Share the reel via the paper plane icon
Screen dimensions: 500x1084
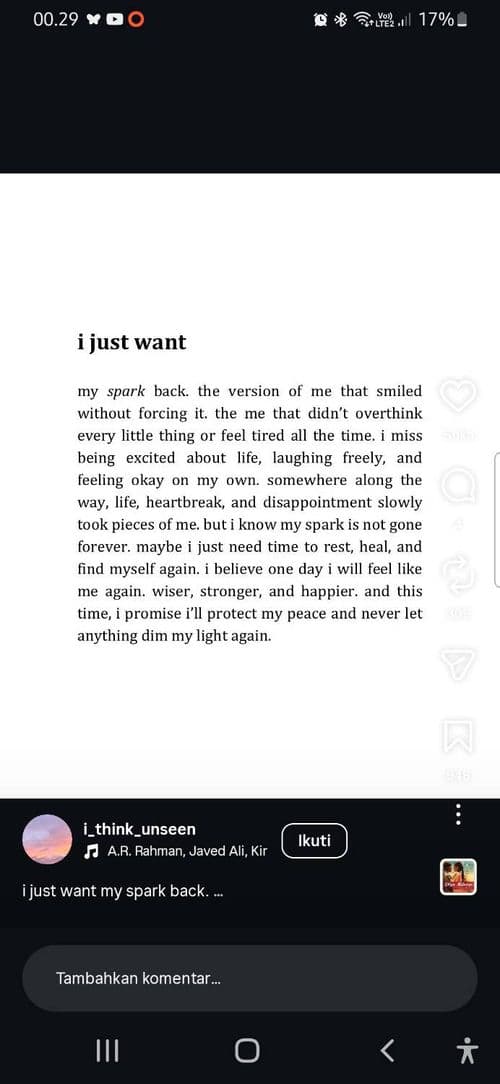click(x=459, y=664)
